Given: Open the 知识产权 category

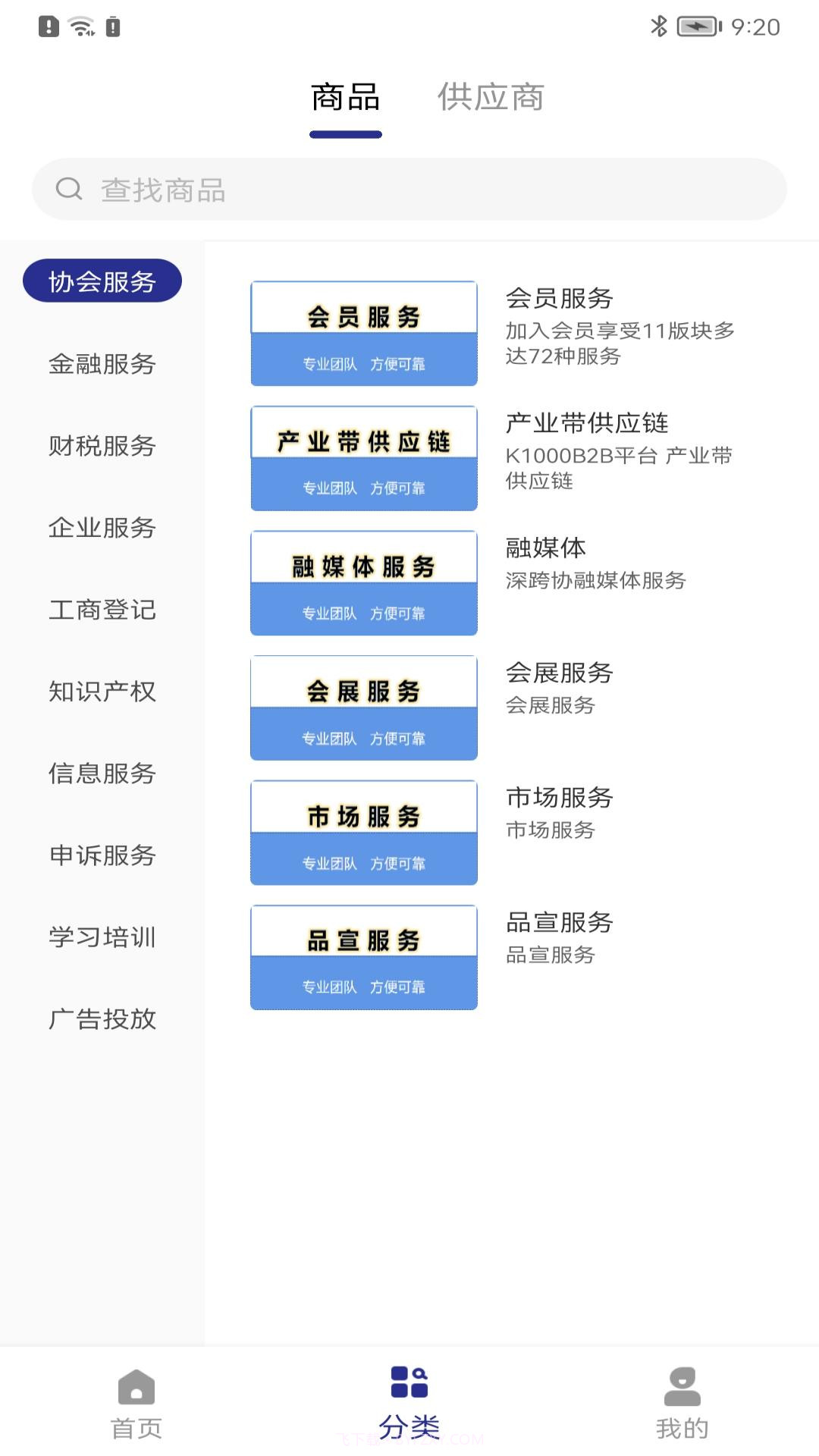Looking at the screenshot, I should (102, 692).
